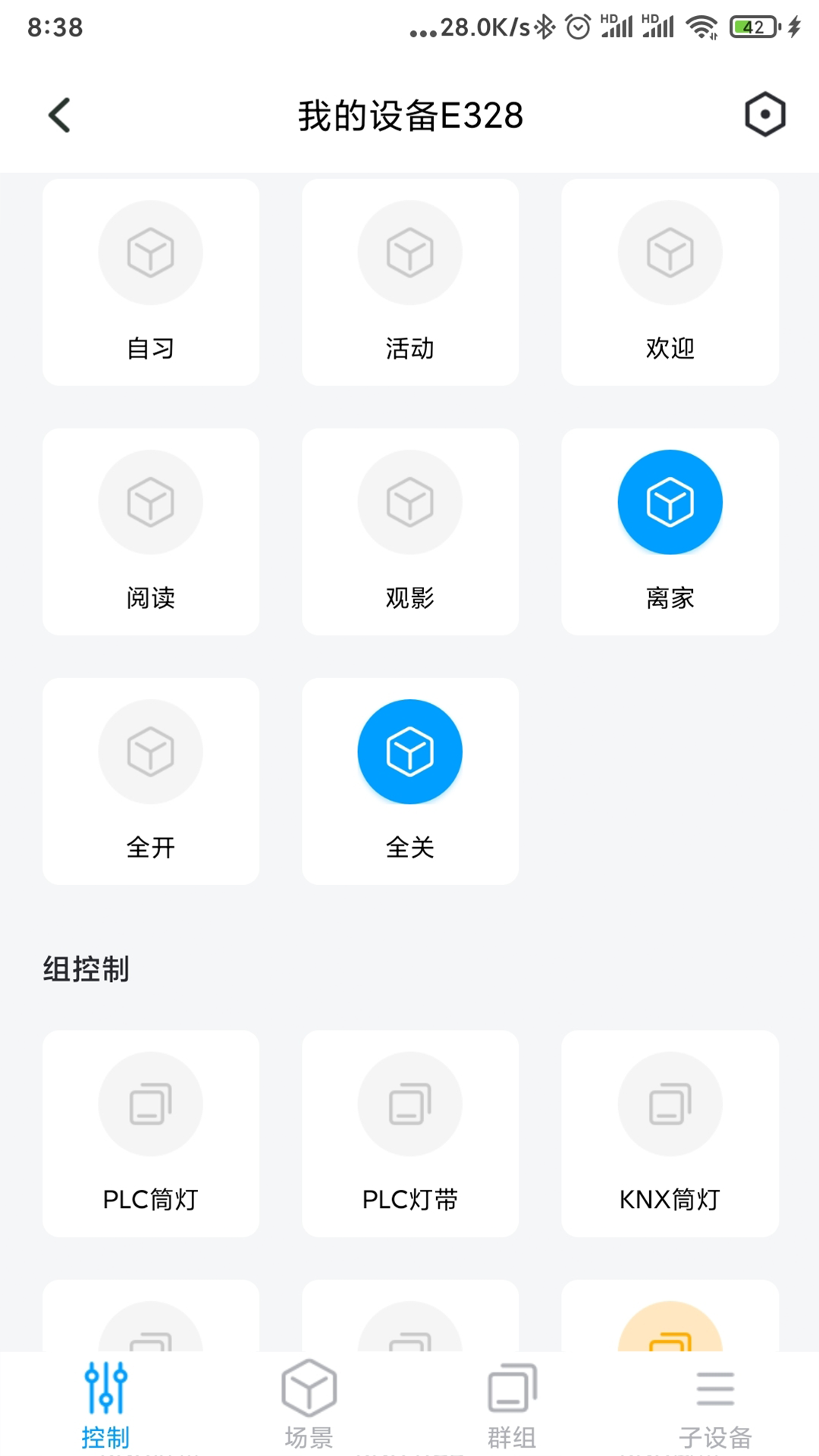Screen dimensions: 819x1456
Task: Activate the 观影 scene icon
Action: pyautogui.click(x=409, y=502)
